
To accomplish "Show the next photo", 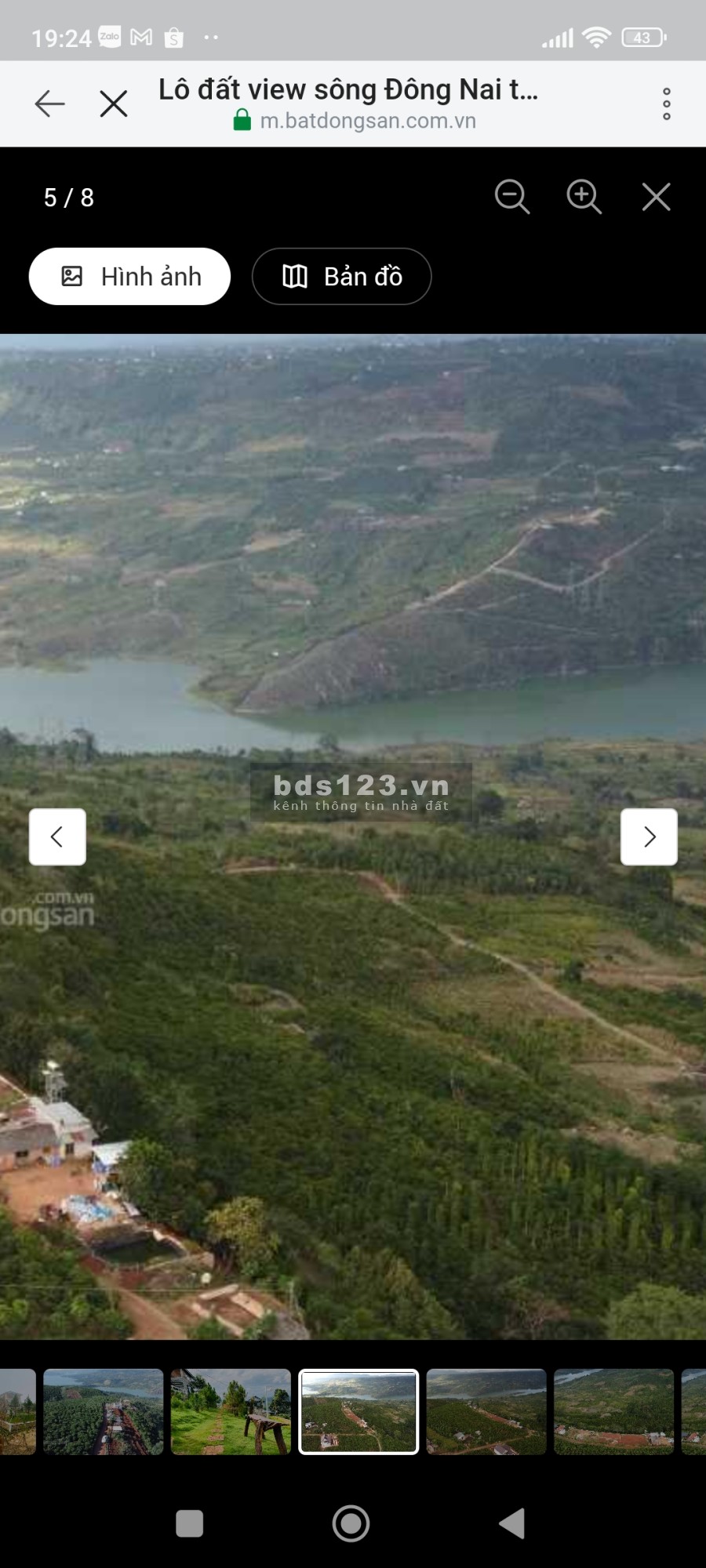I will click(649, 837).
